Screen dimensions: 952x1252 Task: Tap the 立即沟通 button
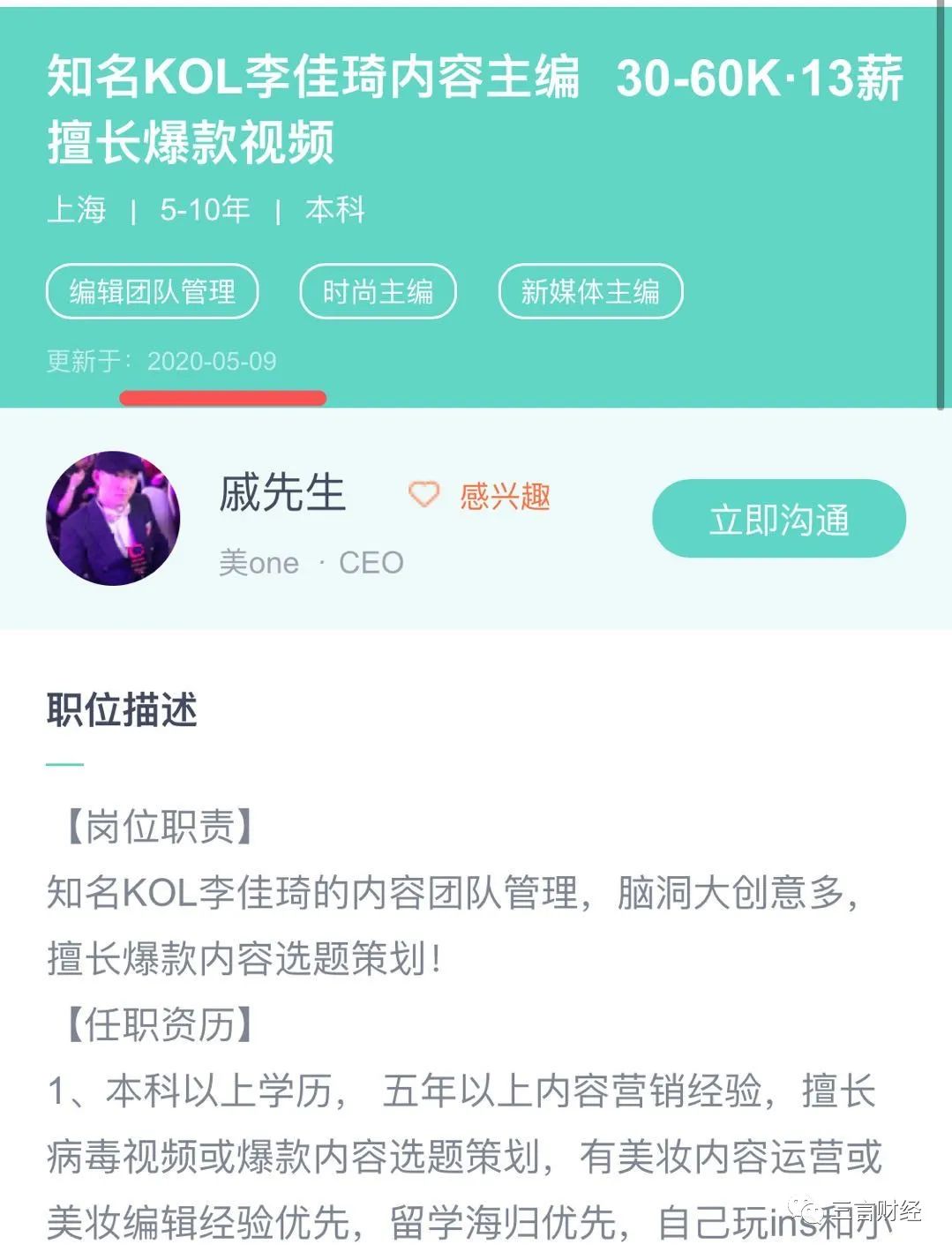778,519
